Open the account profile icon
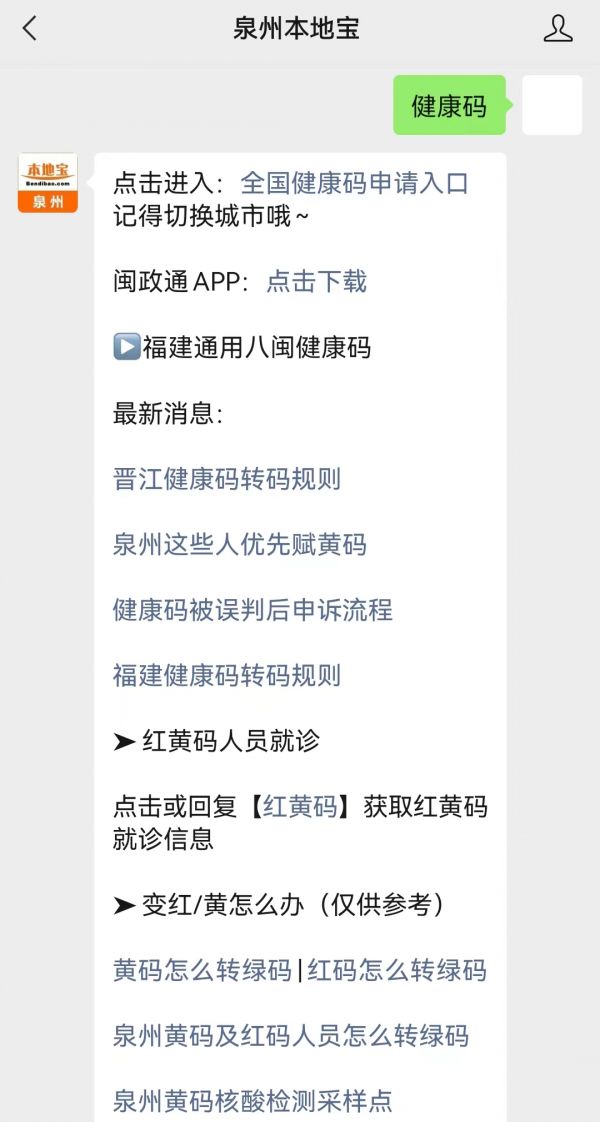Screen dimensions: 600x1122 click(558, 29)
